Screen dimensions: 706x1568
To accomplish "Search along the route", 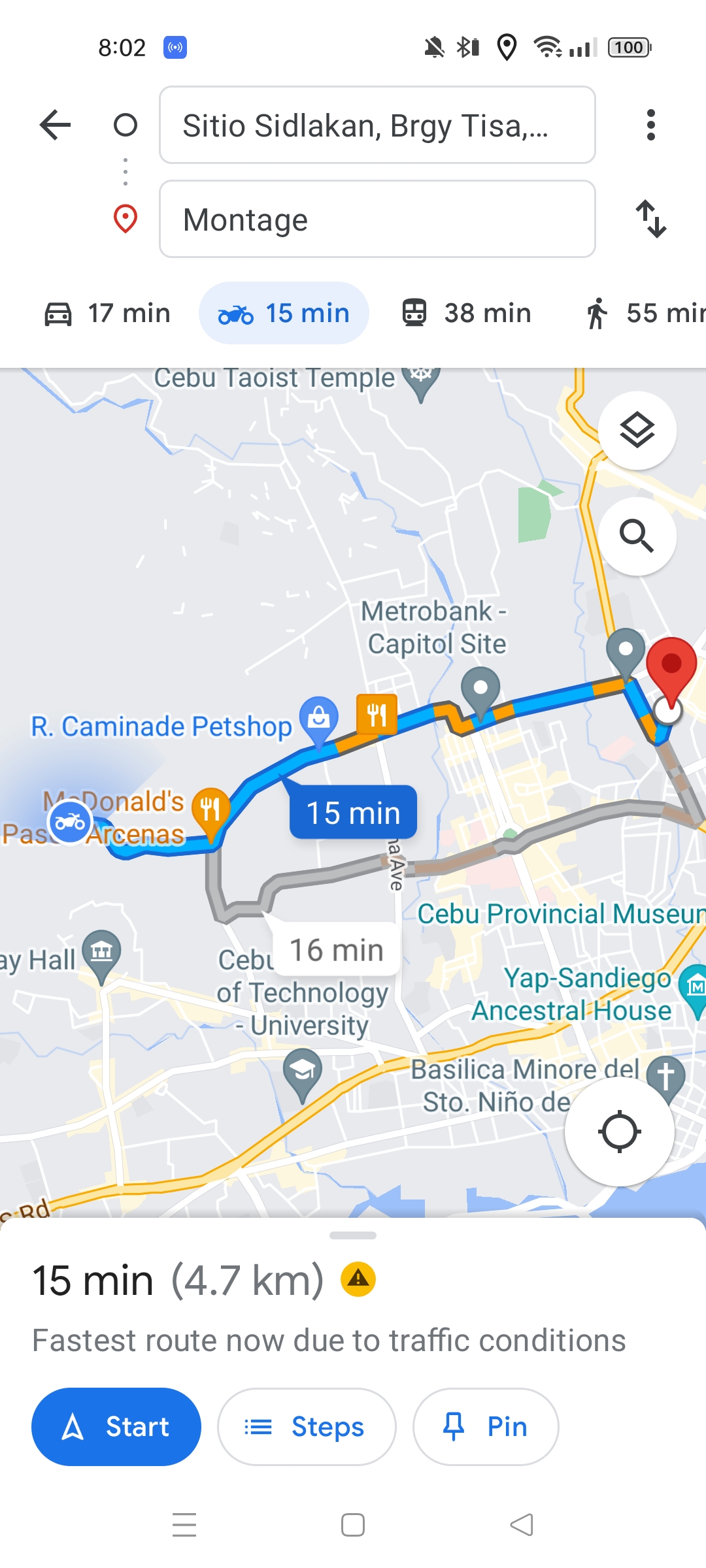I will click(x=637, y=536).
